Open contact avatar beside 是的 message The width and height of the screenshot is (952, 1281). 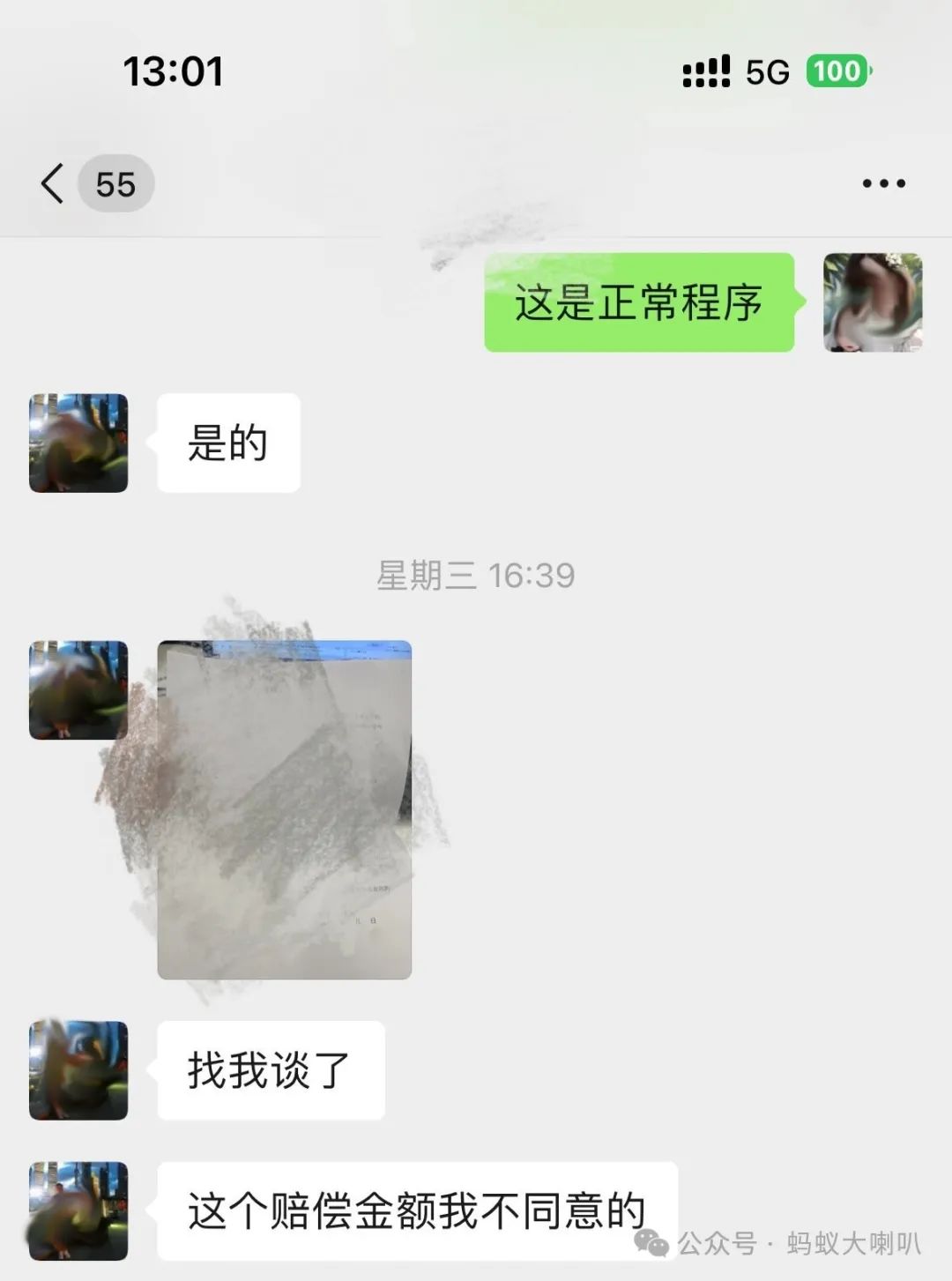click(78, 443)
